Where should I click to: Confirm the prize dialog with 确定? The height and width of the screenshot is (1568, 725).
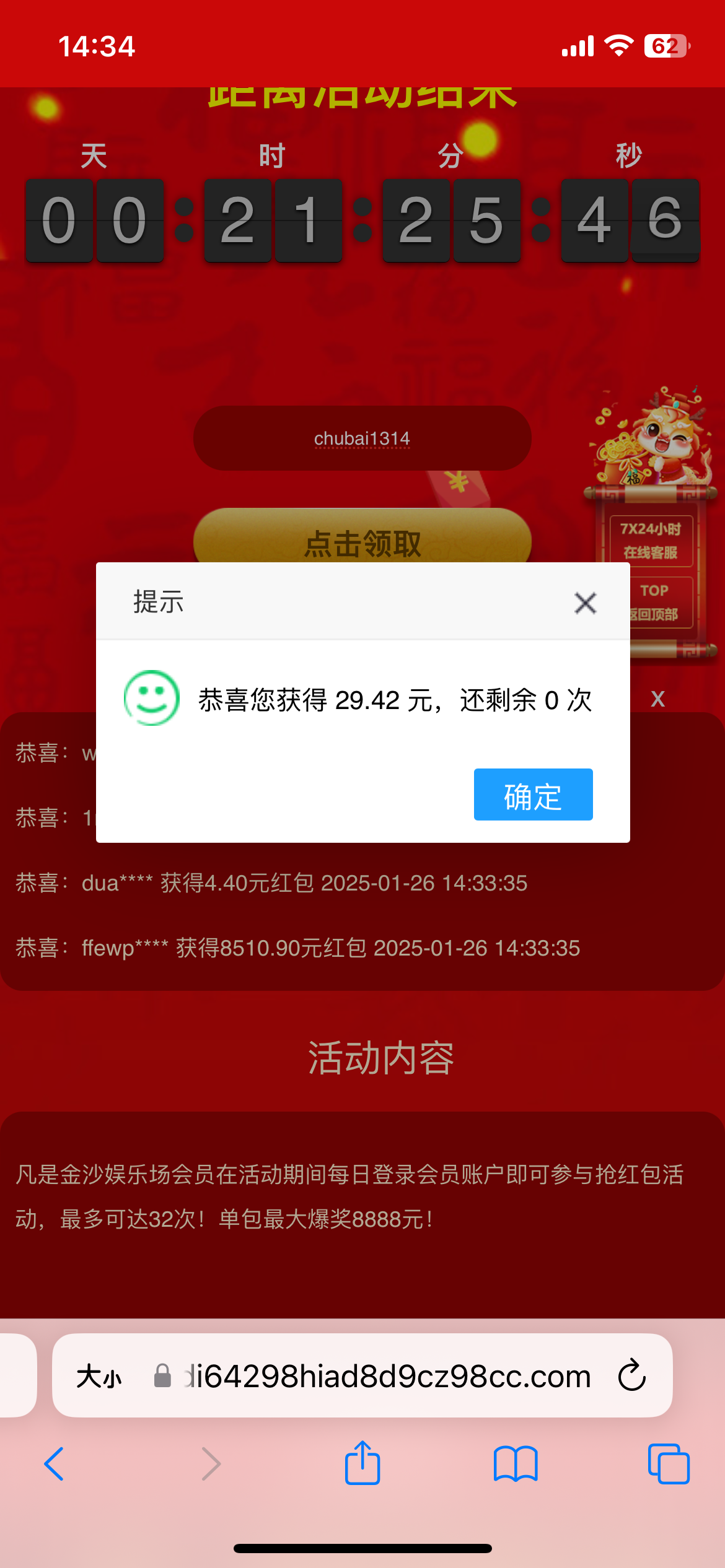click(533, 795)
